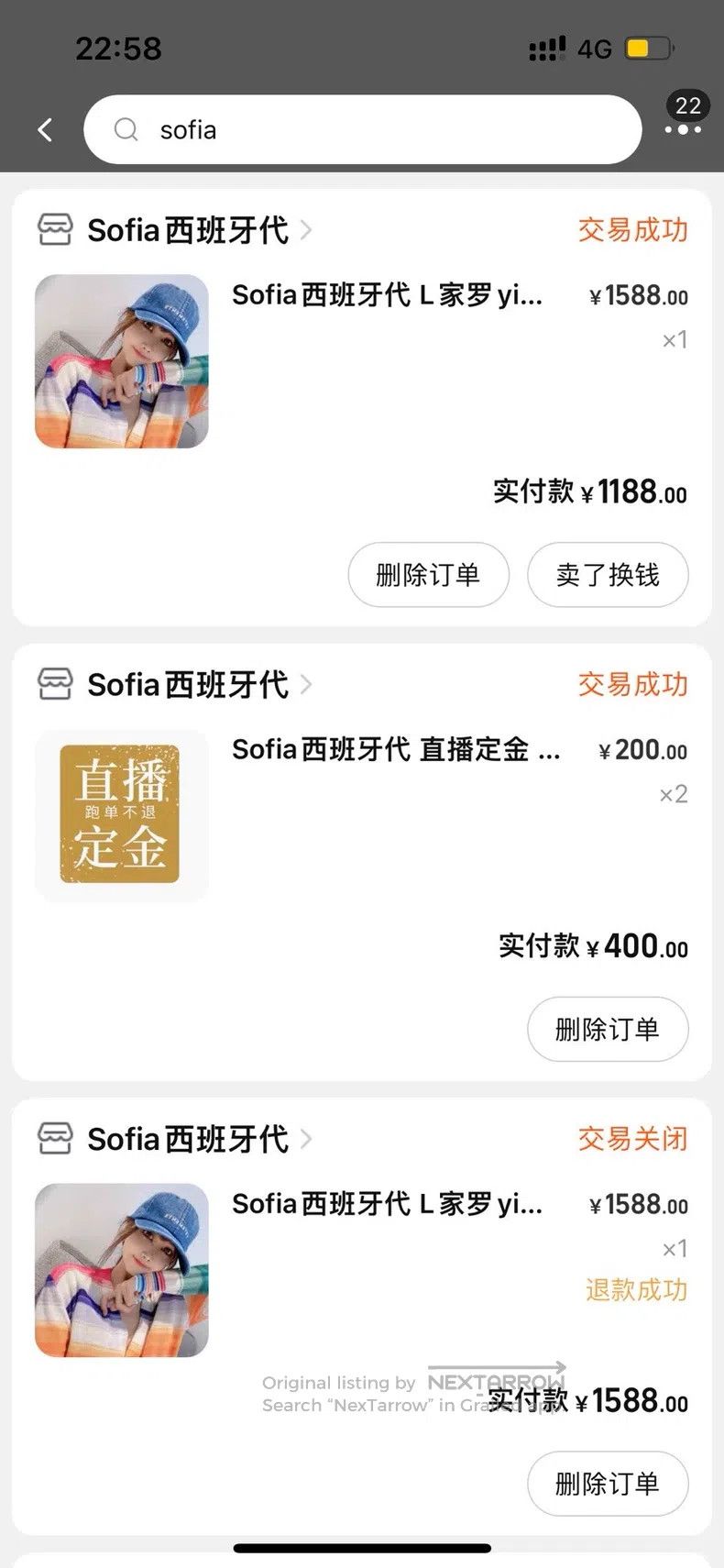Delete the closed ¥1588 refunded order

coord(608,1484)
